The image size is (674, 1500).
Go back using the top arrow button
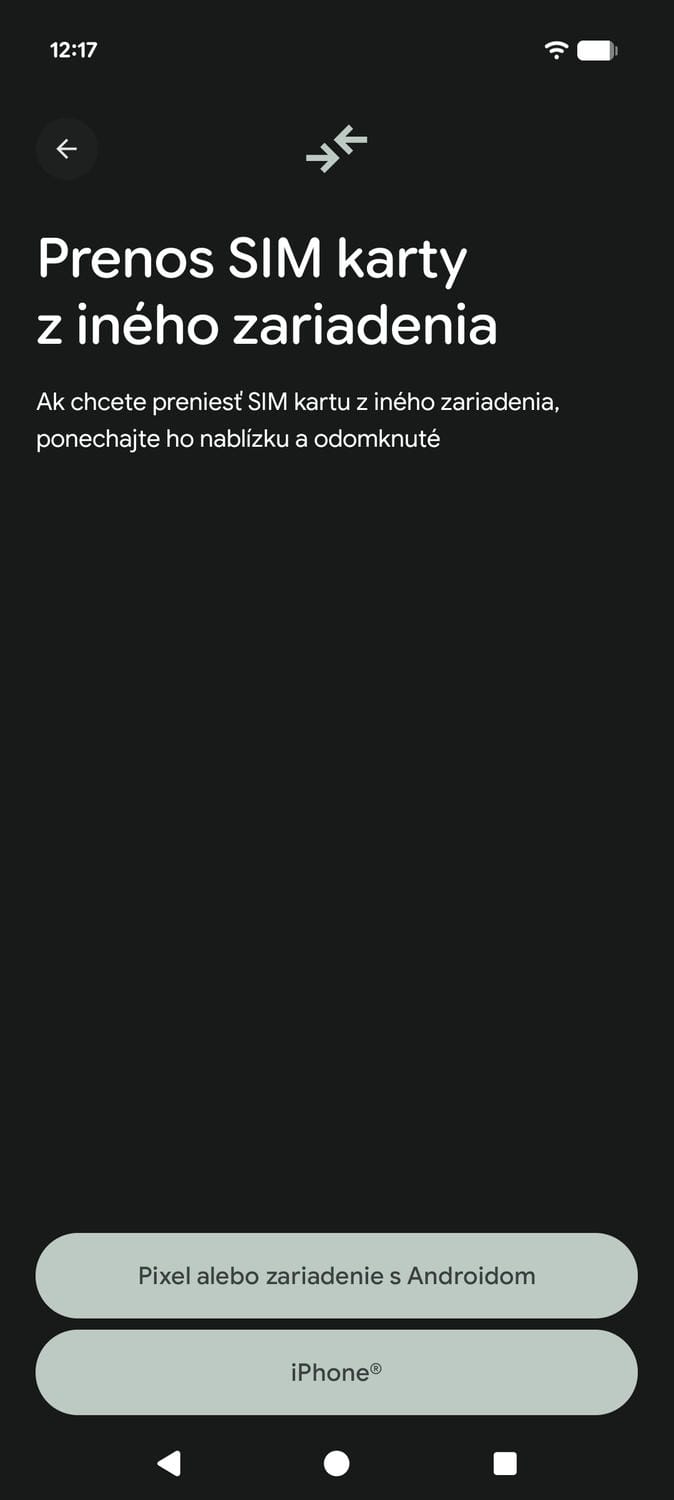pos(67,149)
